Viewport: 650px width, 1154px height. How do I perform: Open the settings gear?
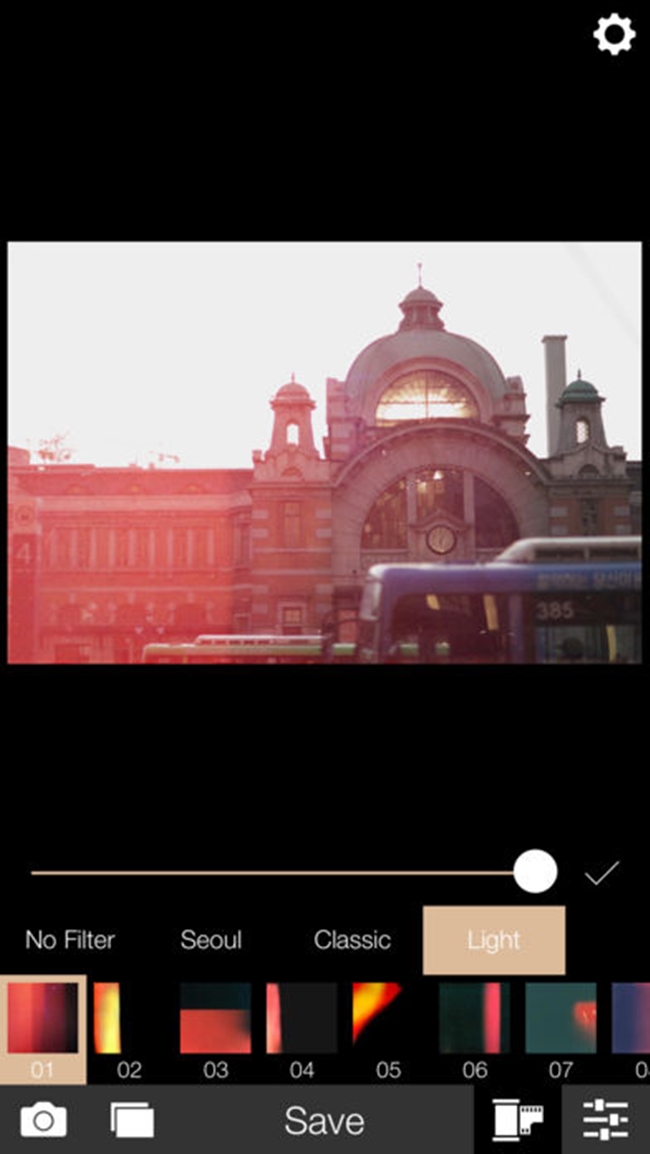(614, 36)
